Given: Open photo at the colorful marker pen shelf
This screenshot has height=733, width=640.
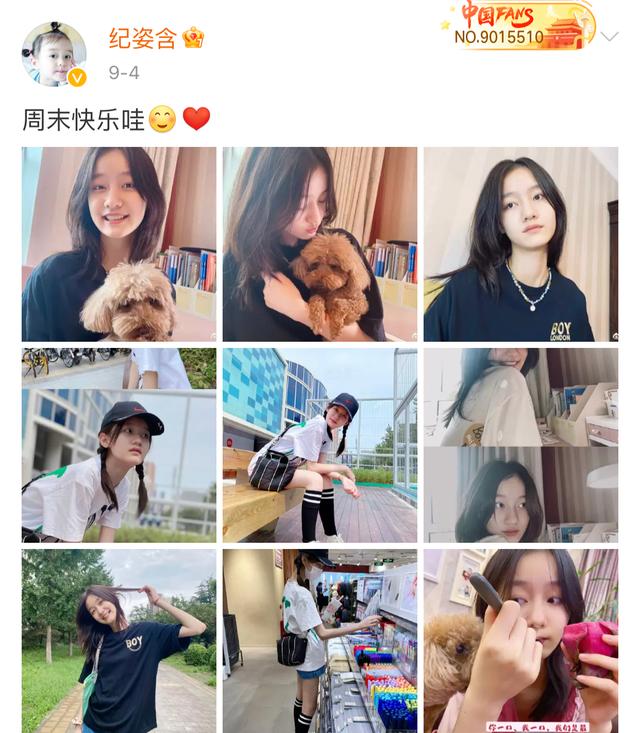Looking at the screenshot, I should [x=320, y=640].
